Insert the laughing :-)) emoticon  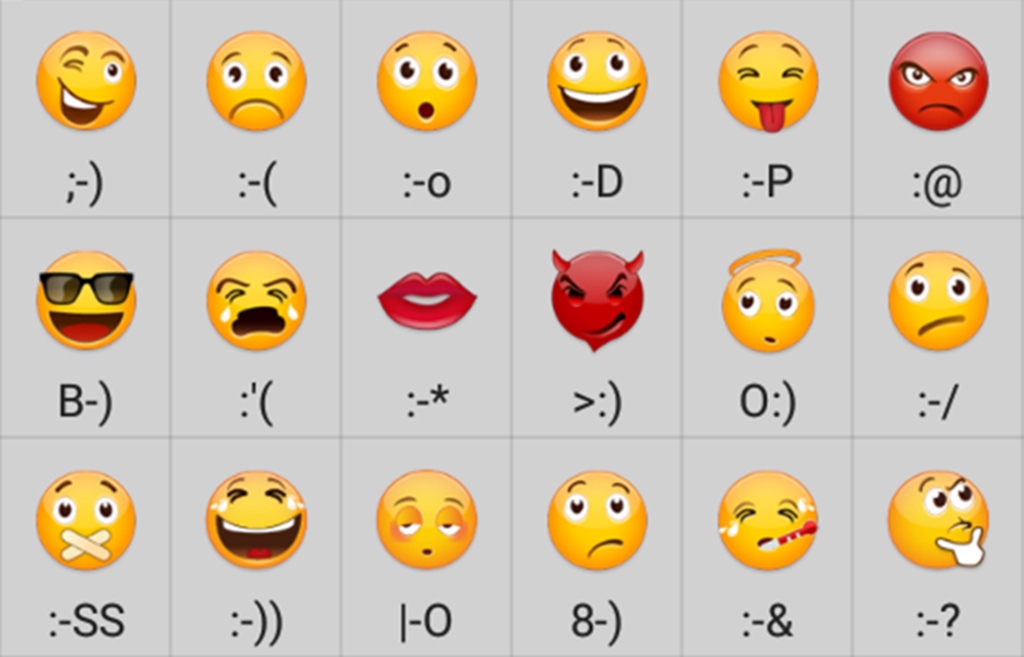(x=256, y=520)
